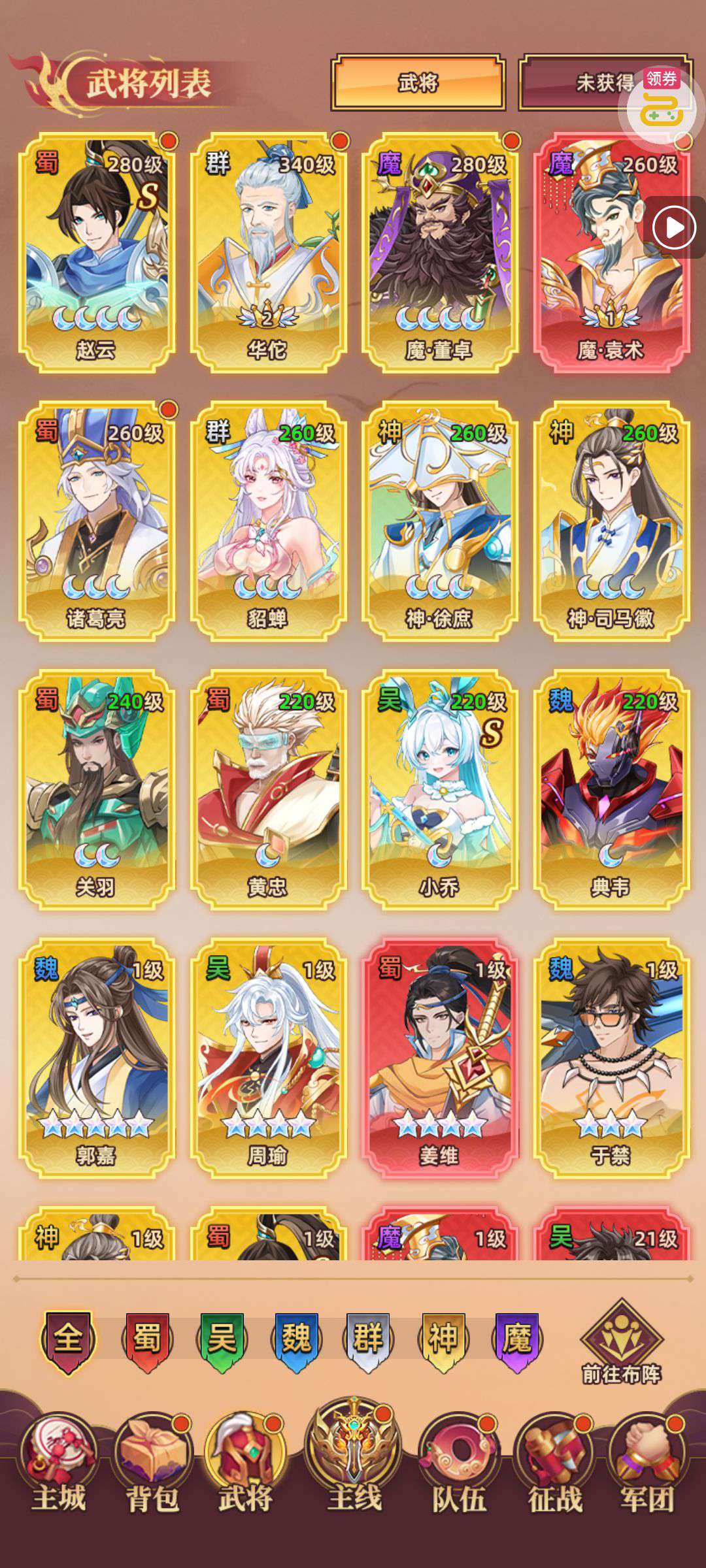The height and width of the screenshot is (1568, 706).
Task: Open the 貂蝉 hero card
Action: point(268,521)
